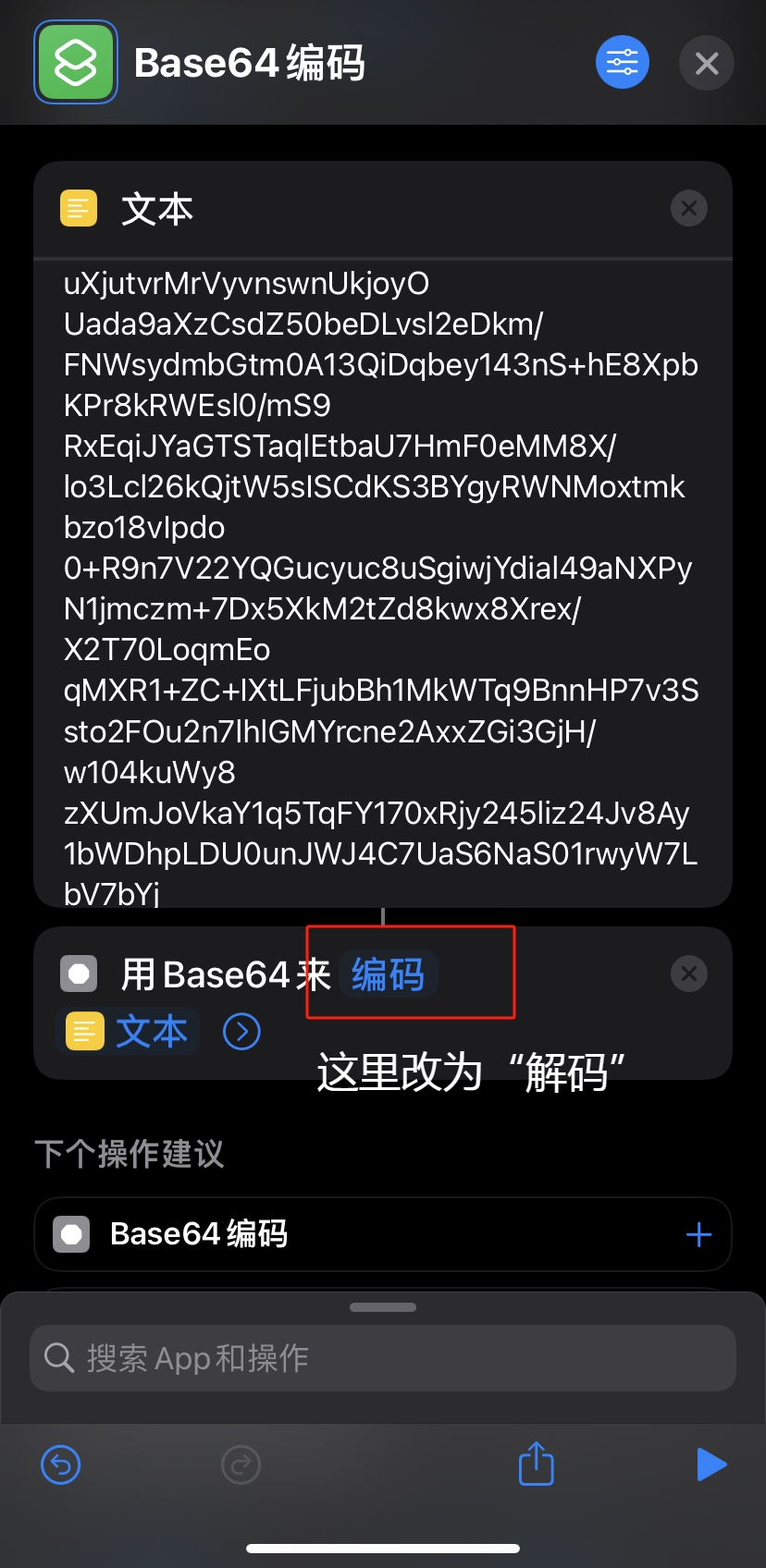Add suggested Base64 编码 action
The image size is (766, 1568).
click(x=698, y=1234)
